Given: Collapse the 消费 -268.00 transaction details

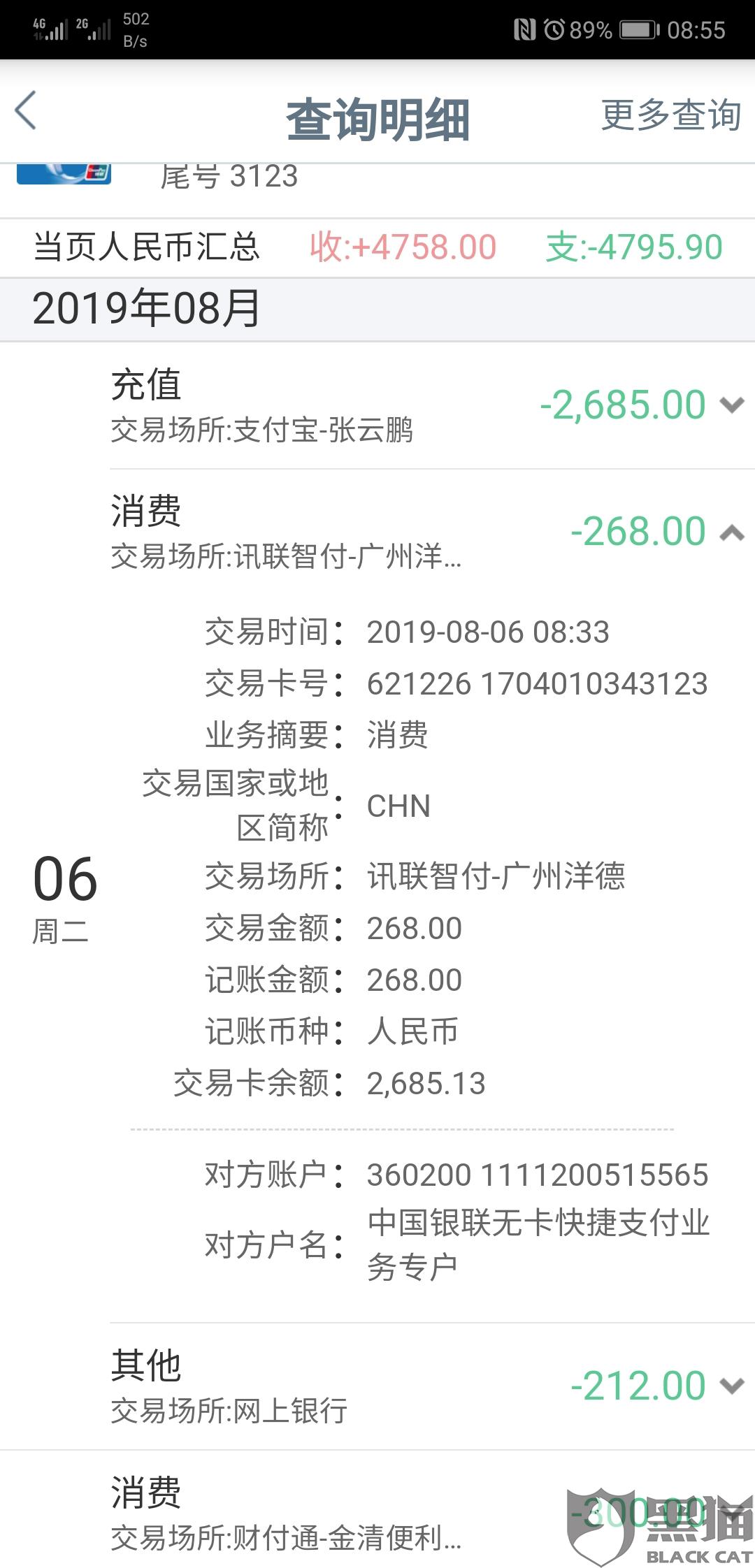Looking at the screenshot, I should [x=731, y=533].
